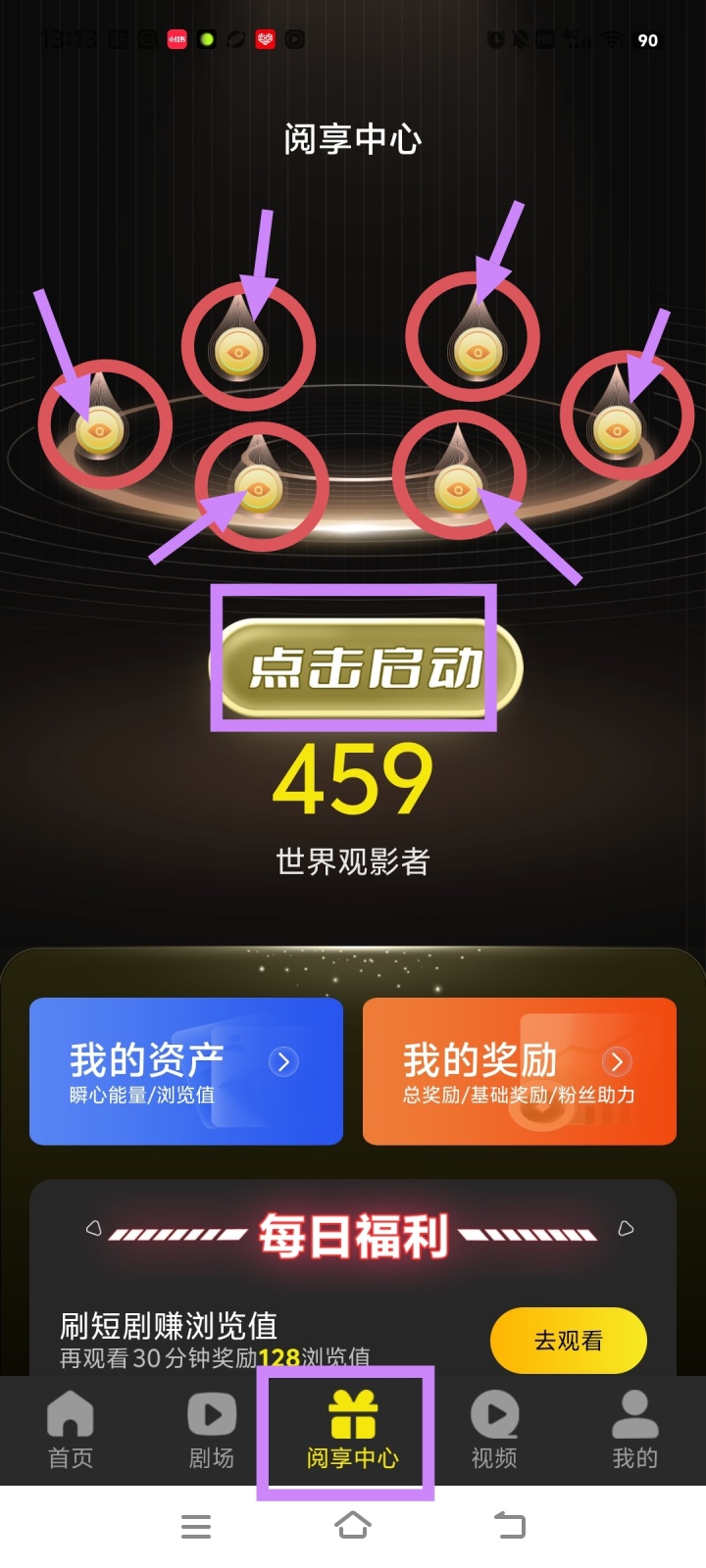This screenshot has height=1568, width=706.
Task: Switch to the 剧场 tab
Action: click(x=212, y=1431)
